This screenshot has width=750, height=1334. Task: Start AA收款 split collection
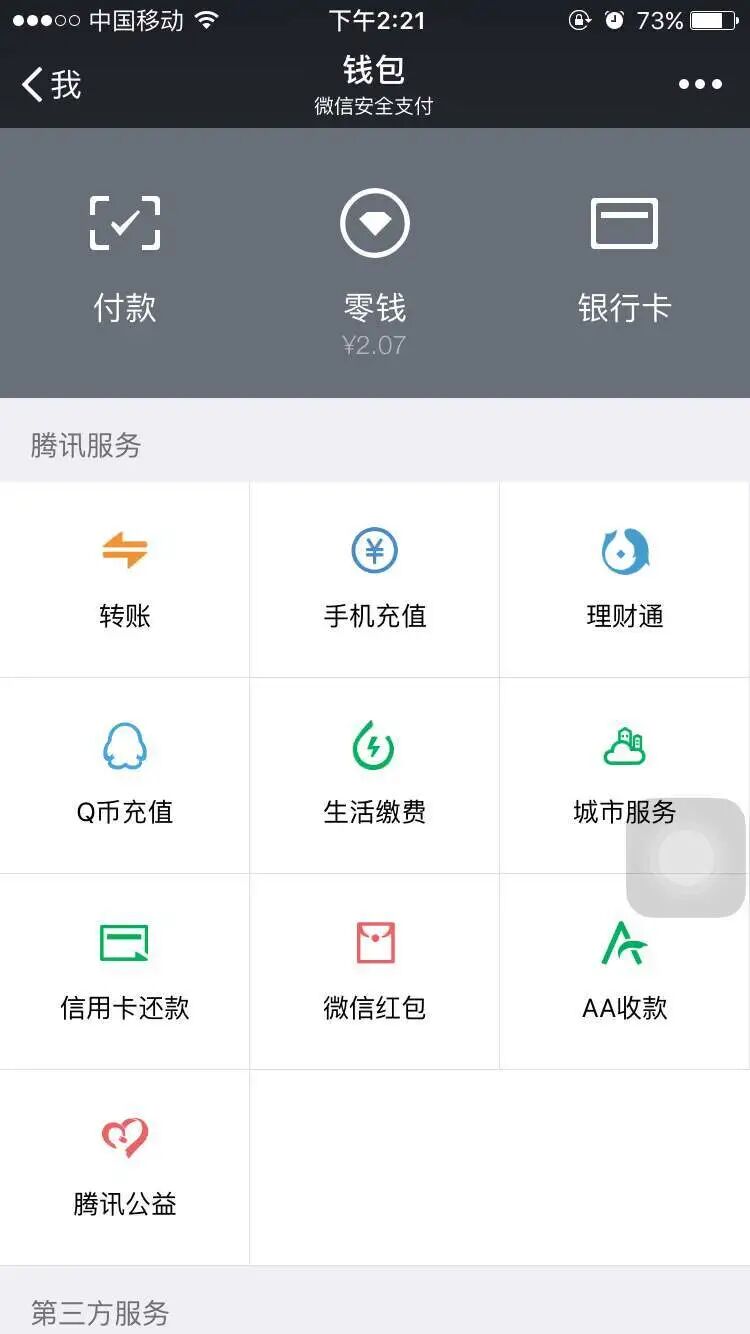pos(625,972)
